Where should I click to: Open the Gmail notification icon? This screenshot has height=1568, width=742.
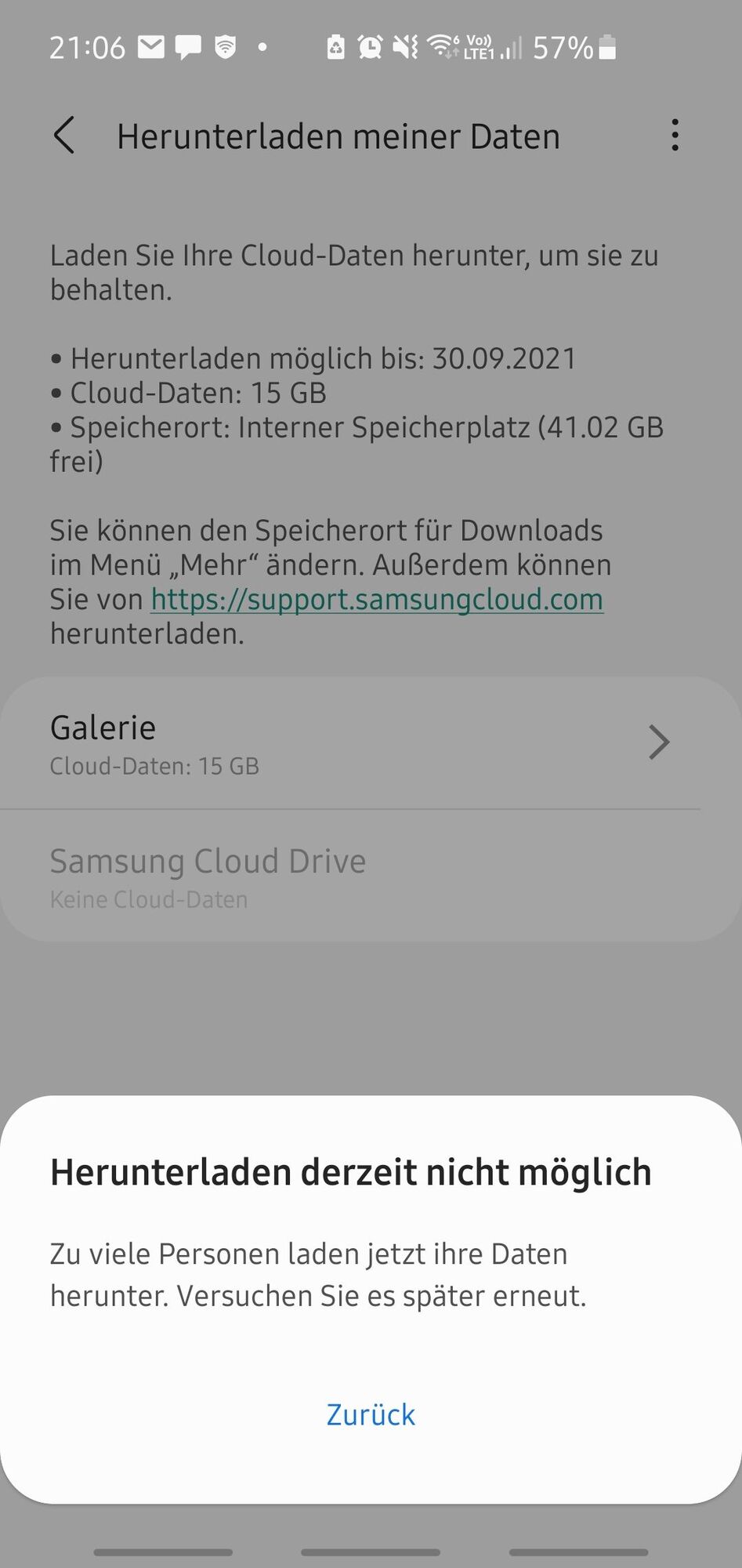(x=151, y=48)
